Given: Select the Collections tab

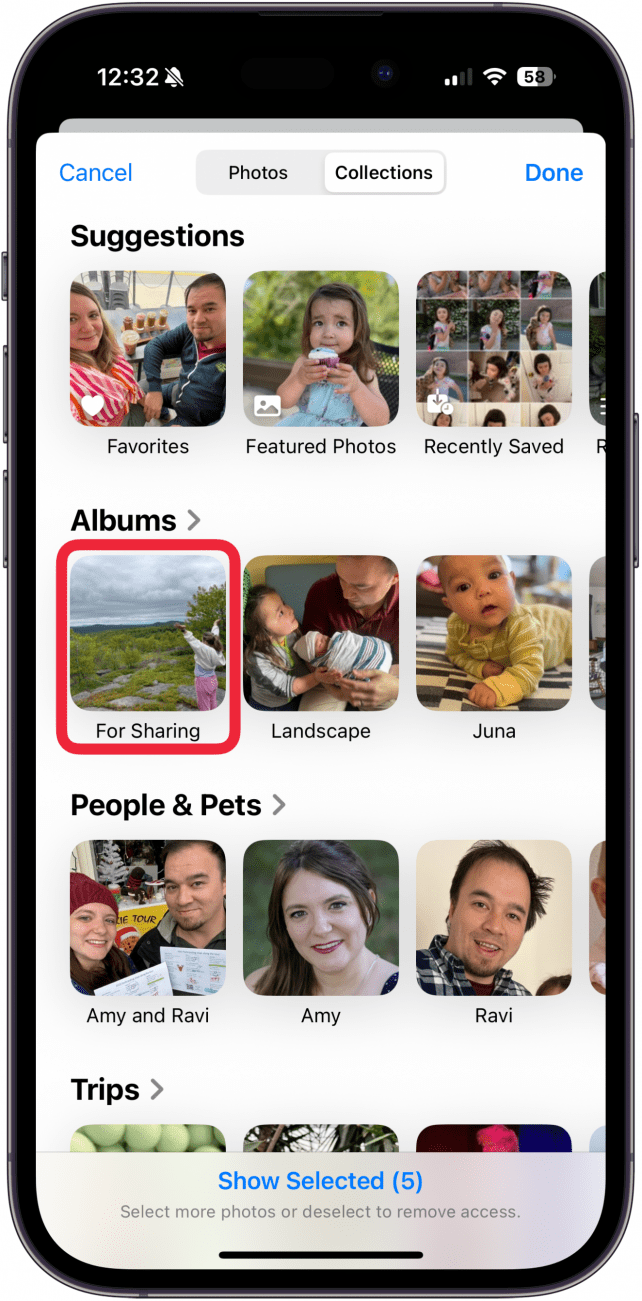Looking at the screenshot, I should pyautogui.click(x=383, y=173).
